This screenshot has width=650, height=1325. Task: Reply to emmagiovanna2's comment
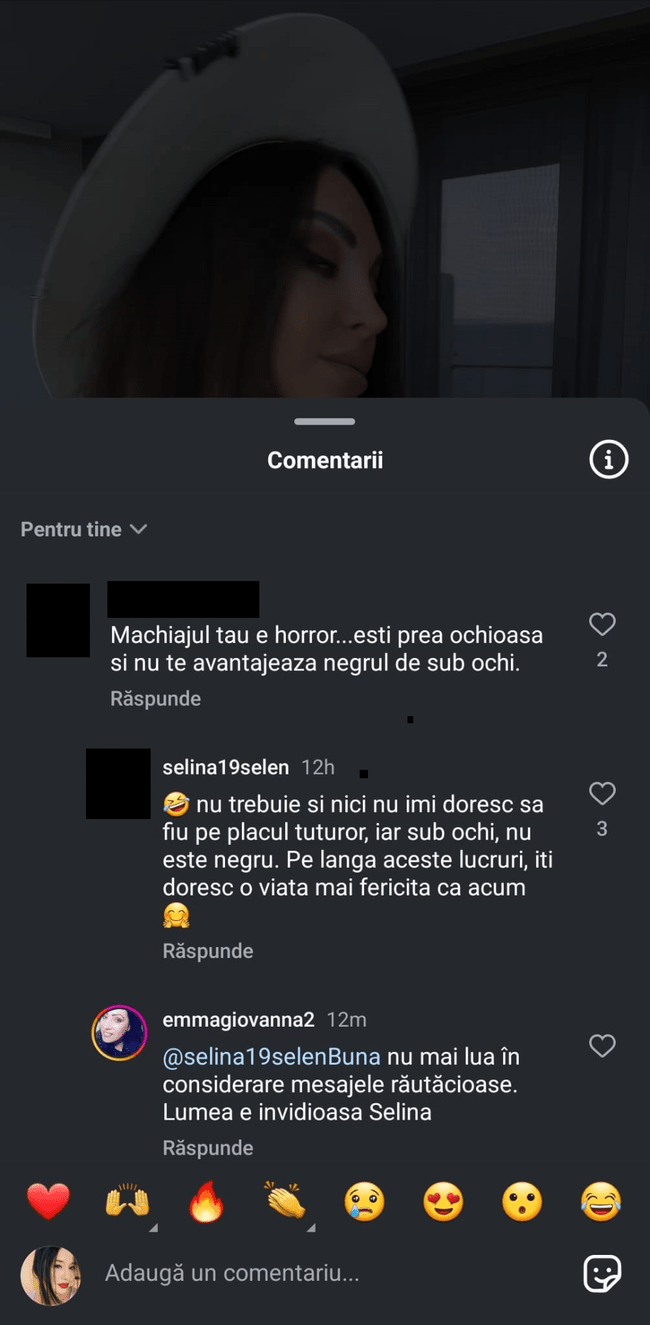tap(208, 1148)
